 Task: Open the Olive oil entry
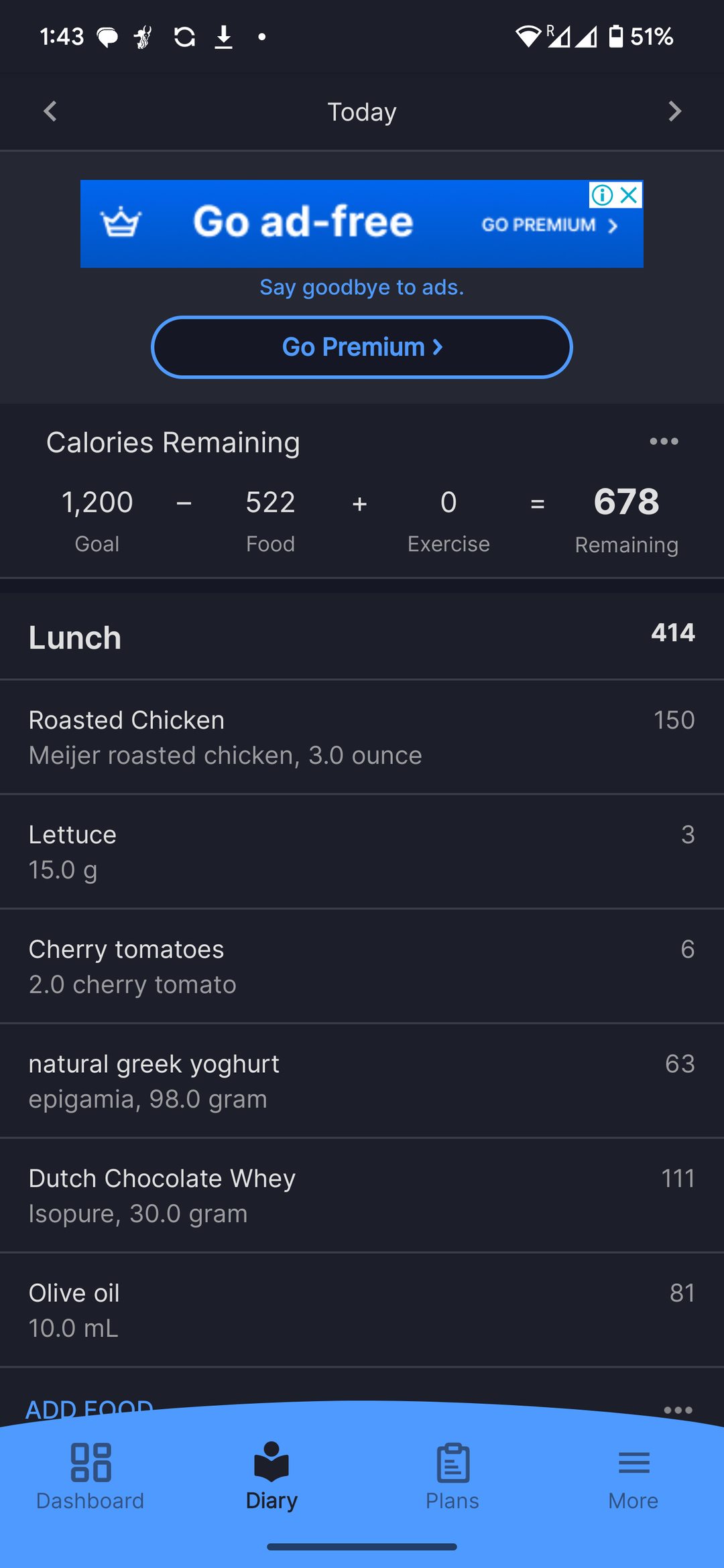point(362,1310)
